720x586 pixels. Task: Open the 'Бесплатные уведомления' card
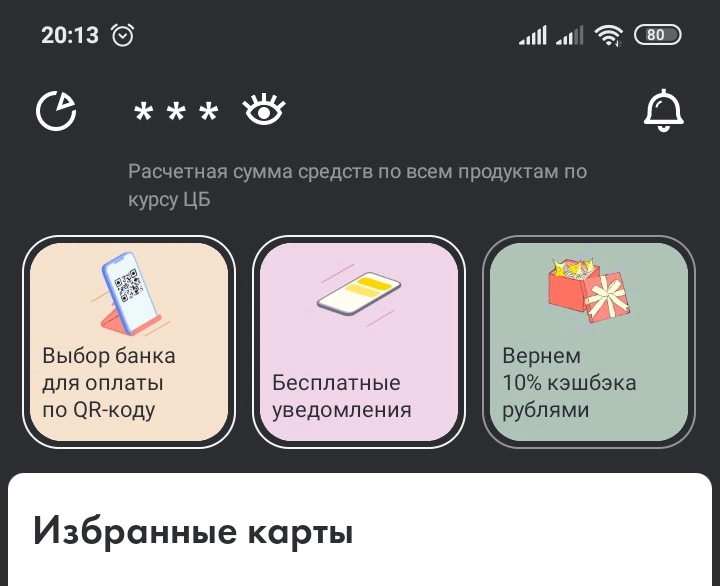(x=359, y=342)
